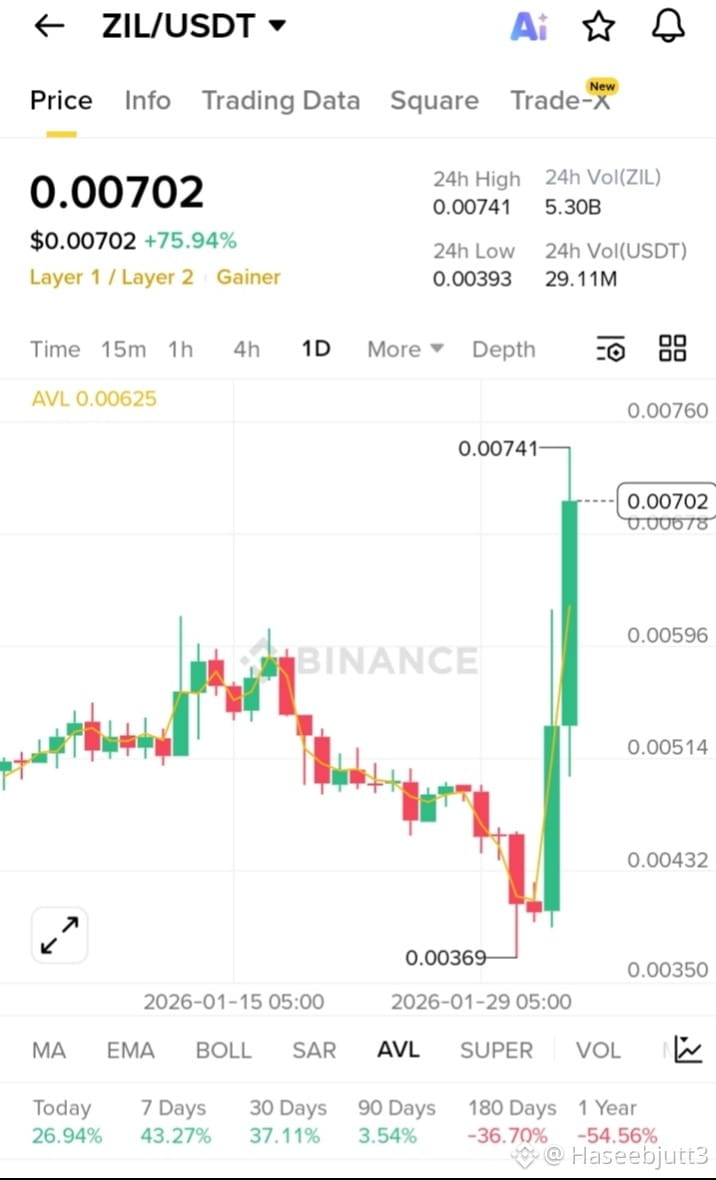Select the VOL indicator
This screenshot has height=1180, width=716.
(x=598, y=1050)
